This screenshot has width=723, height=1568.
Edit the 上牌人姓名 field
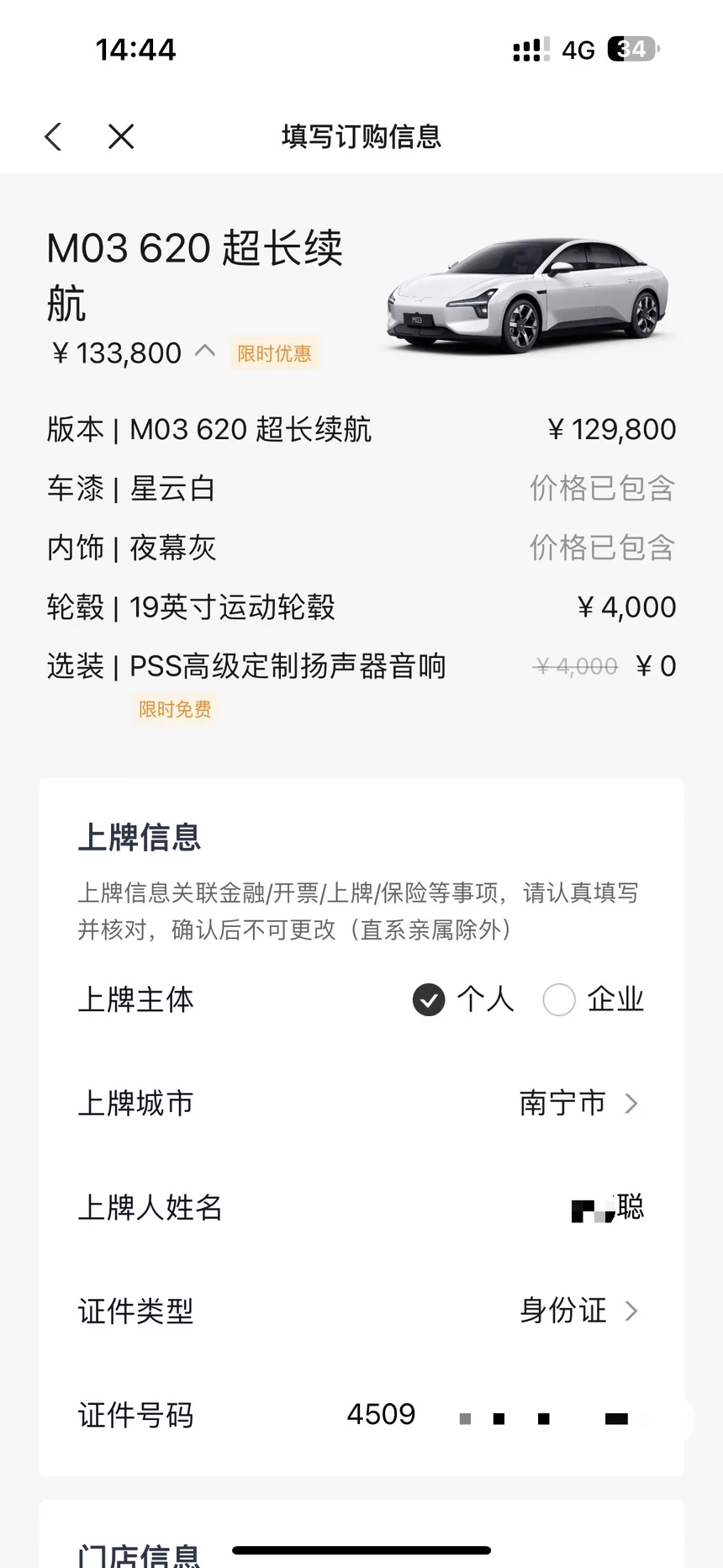pos(361,1207)
